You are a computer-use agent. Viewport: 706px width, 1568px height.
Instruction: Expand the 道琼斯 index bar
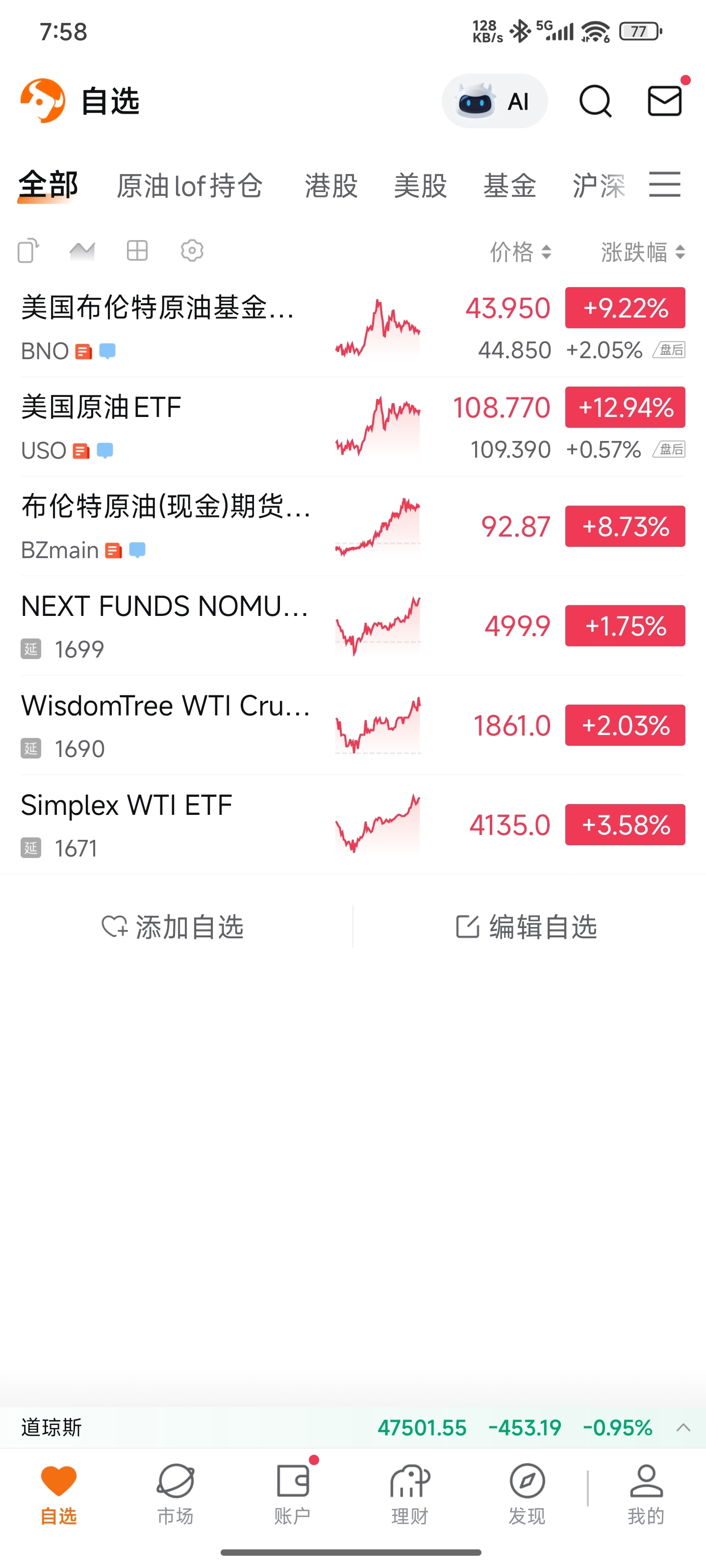pyautogui.click(x=683, y=1427)
